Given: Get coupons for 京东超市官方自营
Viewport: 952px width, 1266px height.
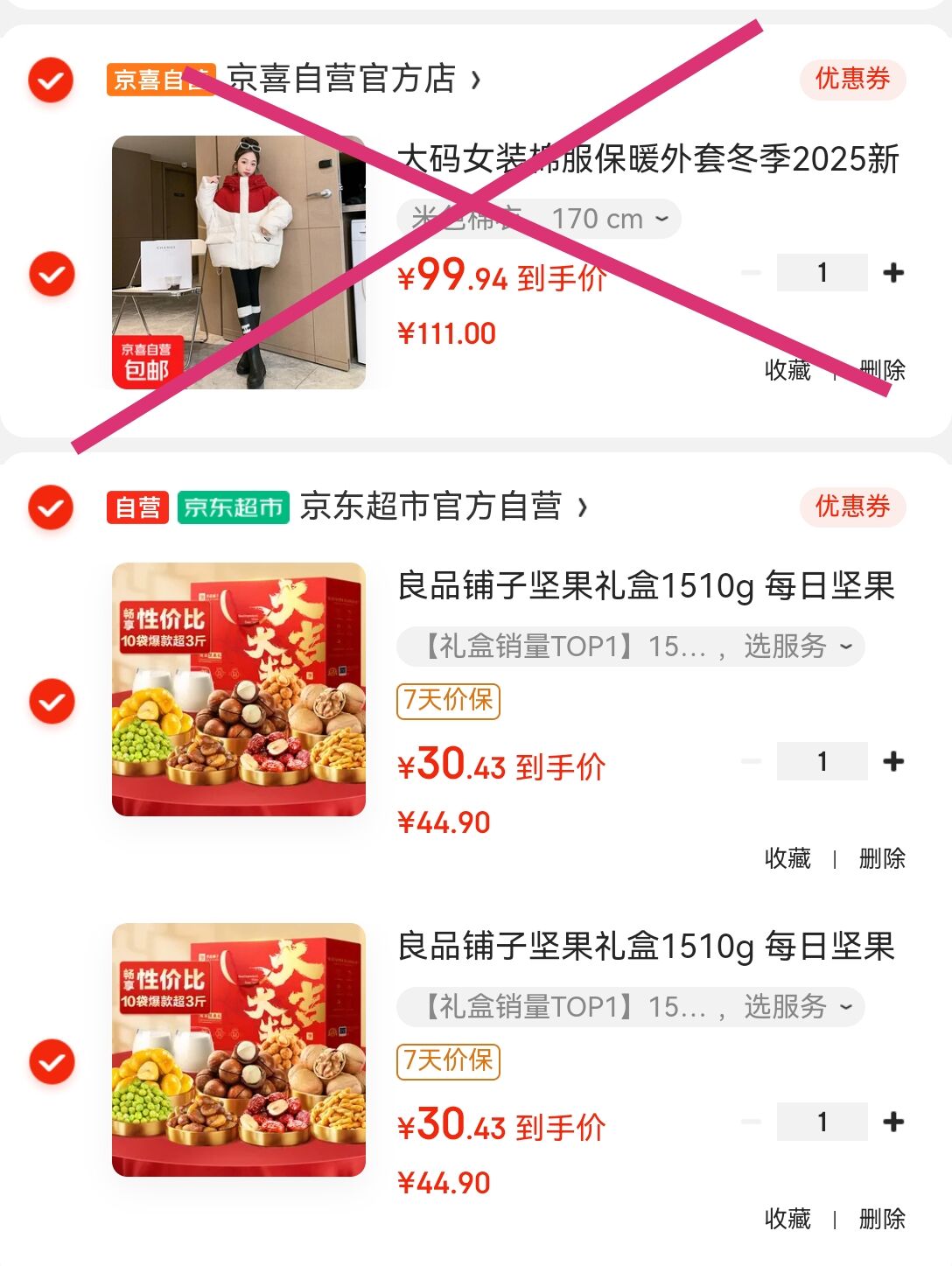Looking at the screenshot, I should click(x=852, y=507).
